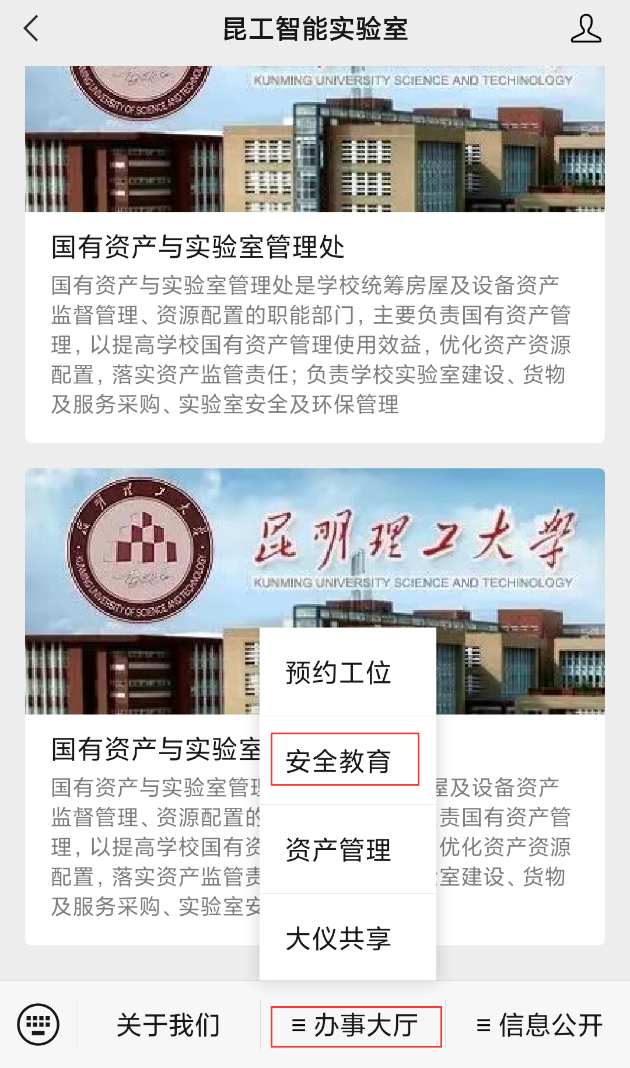Tap the 办事大厅 menu button

[355, 1025]
